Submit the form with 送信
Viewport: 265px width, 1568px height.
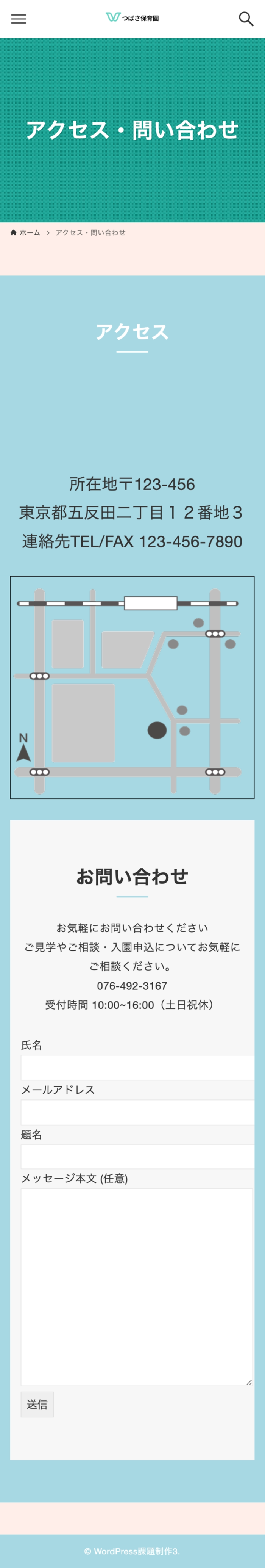pos(37,1404)
